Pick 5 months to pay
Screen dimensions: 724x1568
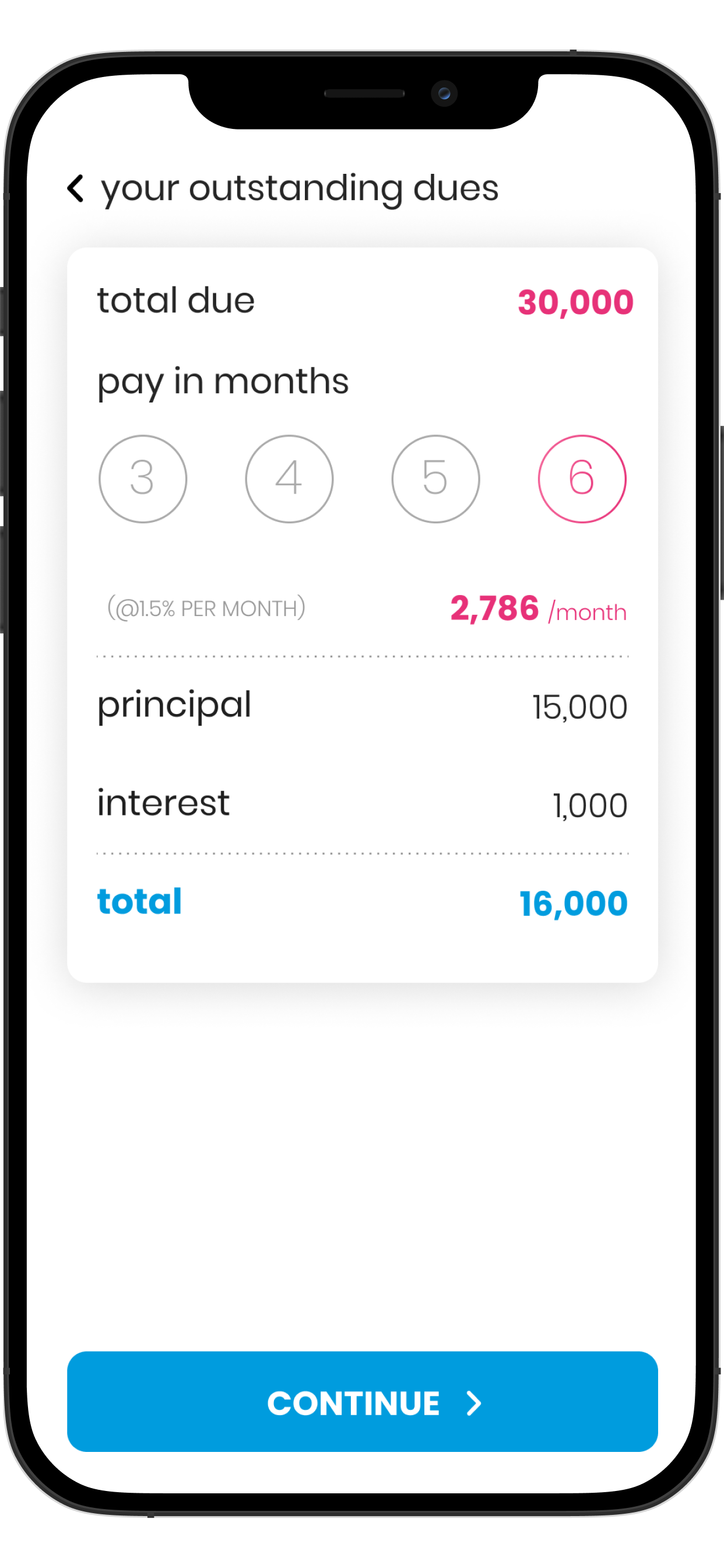click(435, 478)
